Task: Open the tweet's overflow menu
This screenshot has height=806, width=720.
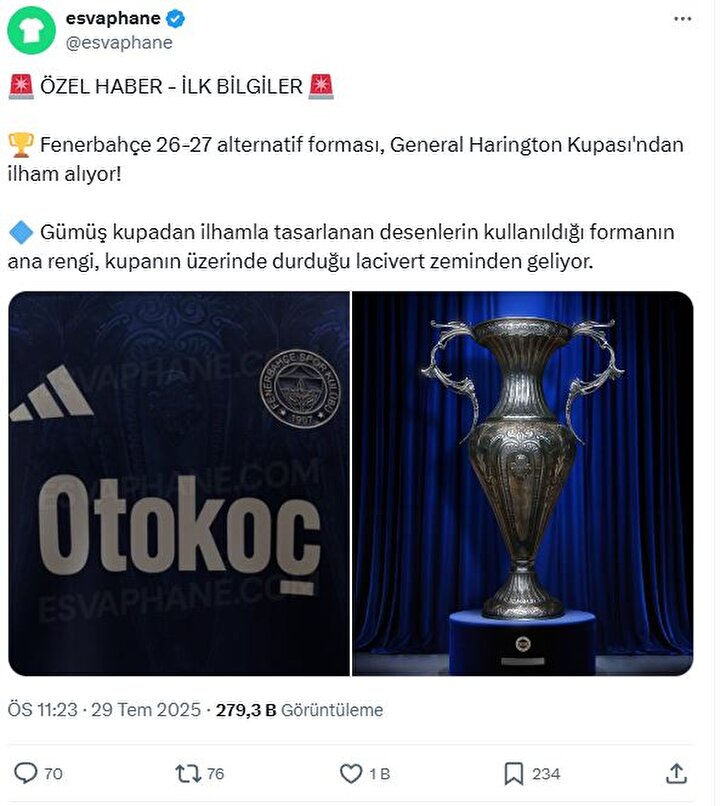Action: tap(682, 20)
